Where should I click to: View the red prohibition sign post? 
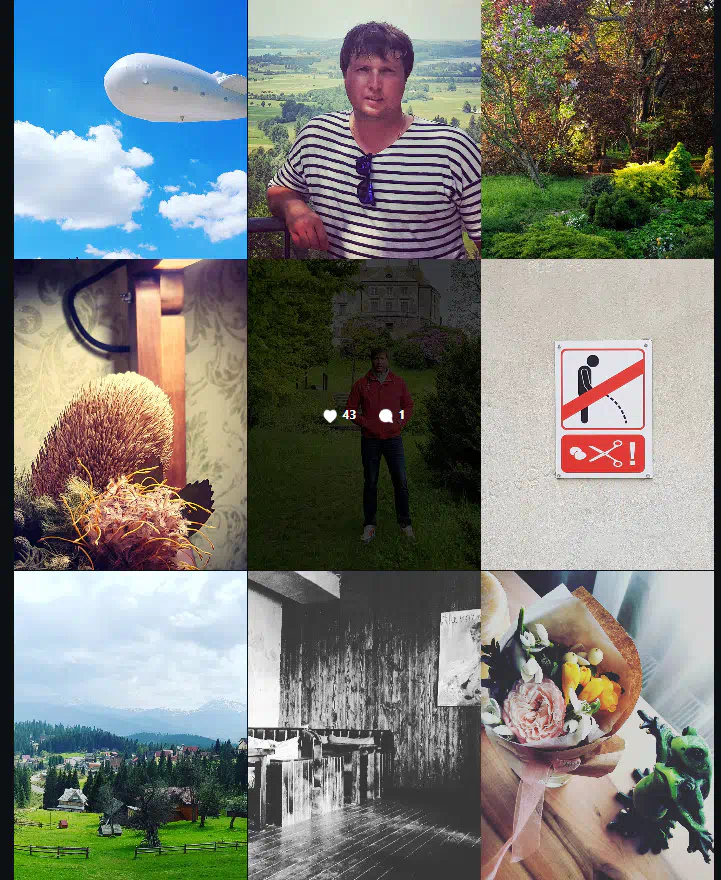pos(597,415)
